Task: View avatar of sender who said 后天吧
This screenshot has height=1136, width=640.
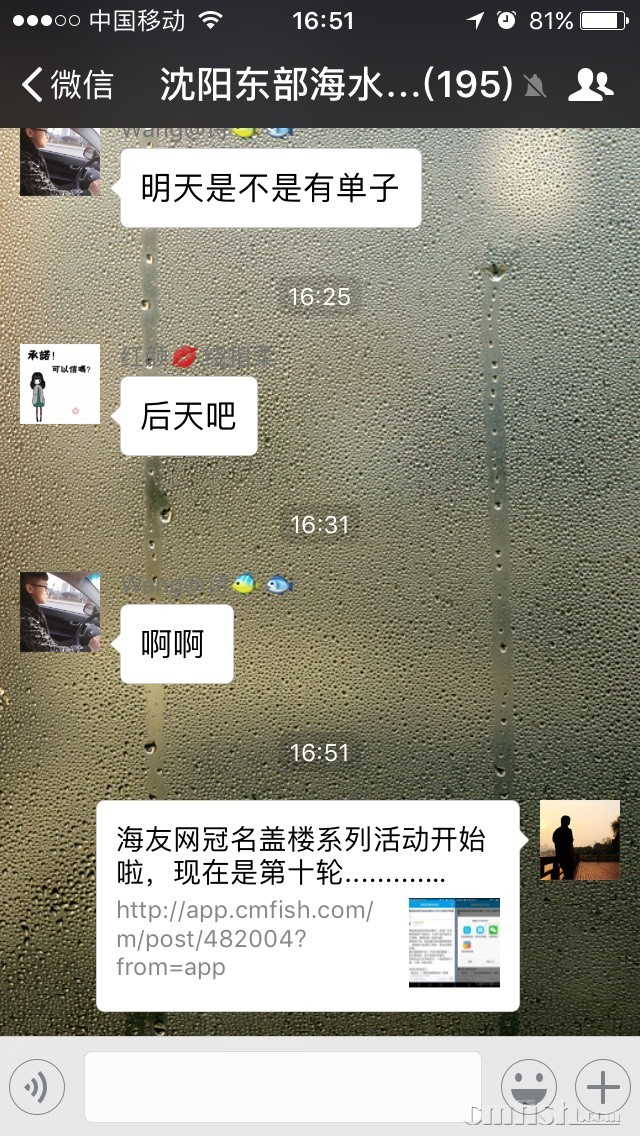Action: 60,384
